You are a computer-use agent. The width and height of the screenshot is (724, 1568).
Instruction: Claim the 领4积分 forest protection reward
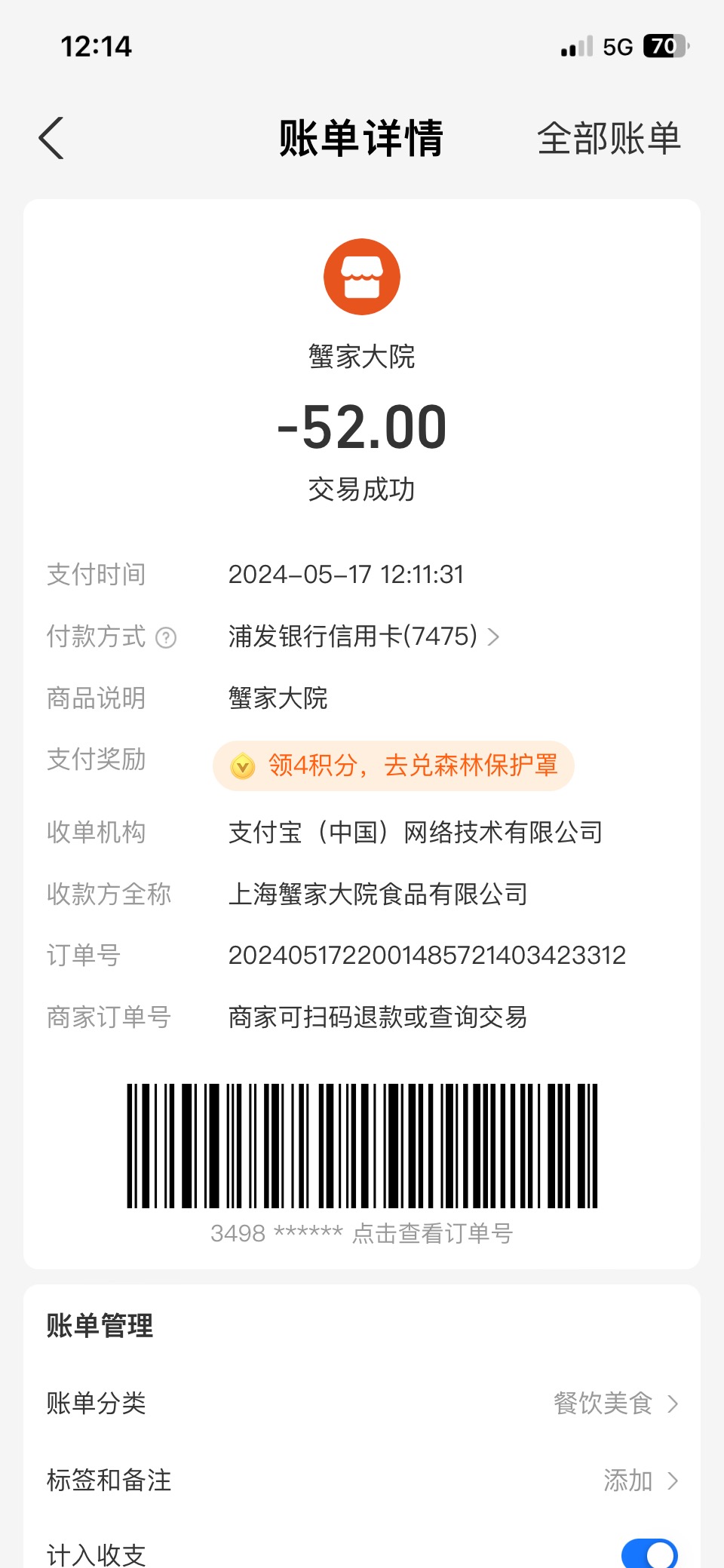pos(394,766)
